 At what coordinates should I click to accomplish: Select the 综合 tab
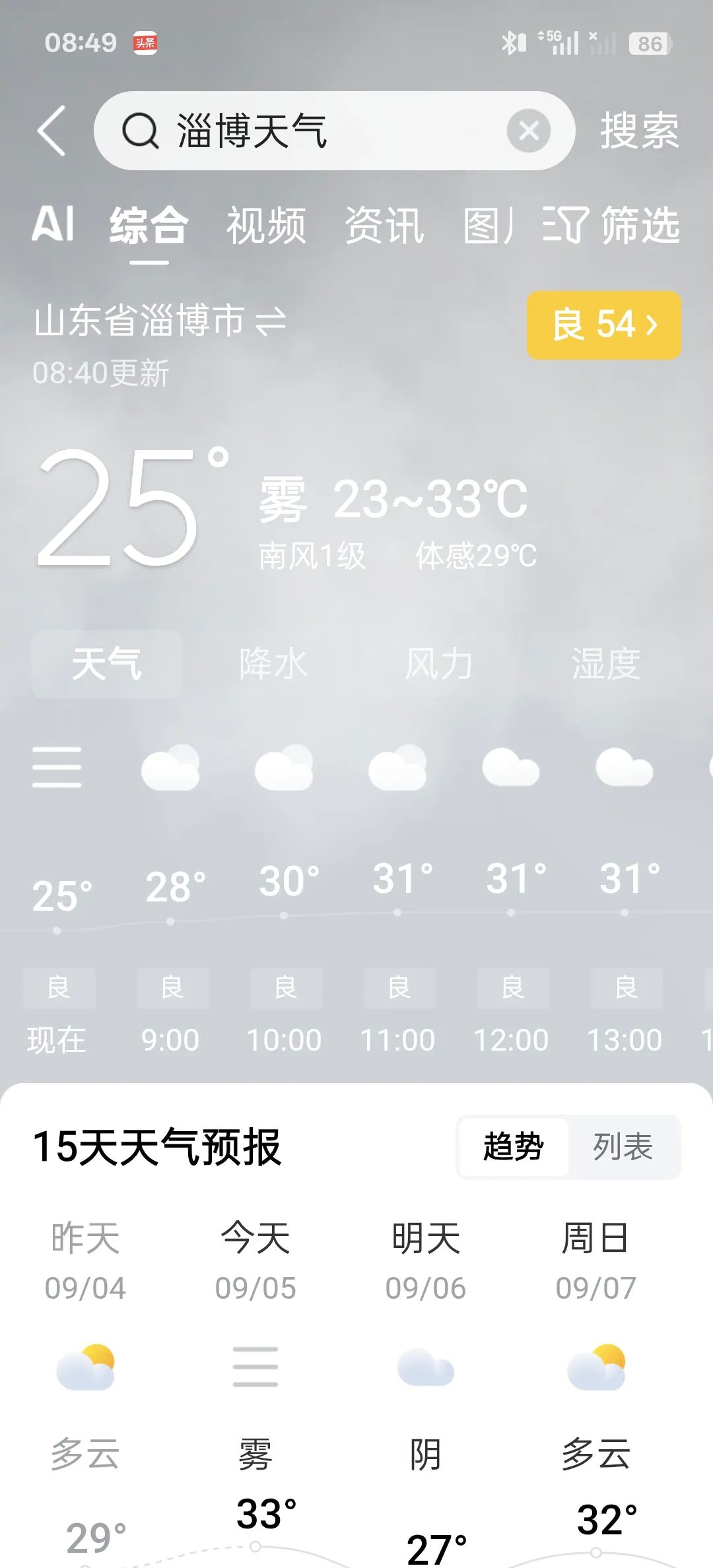pos(149,226)
